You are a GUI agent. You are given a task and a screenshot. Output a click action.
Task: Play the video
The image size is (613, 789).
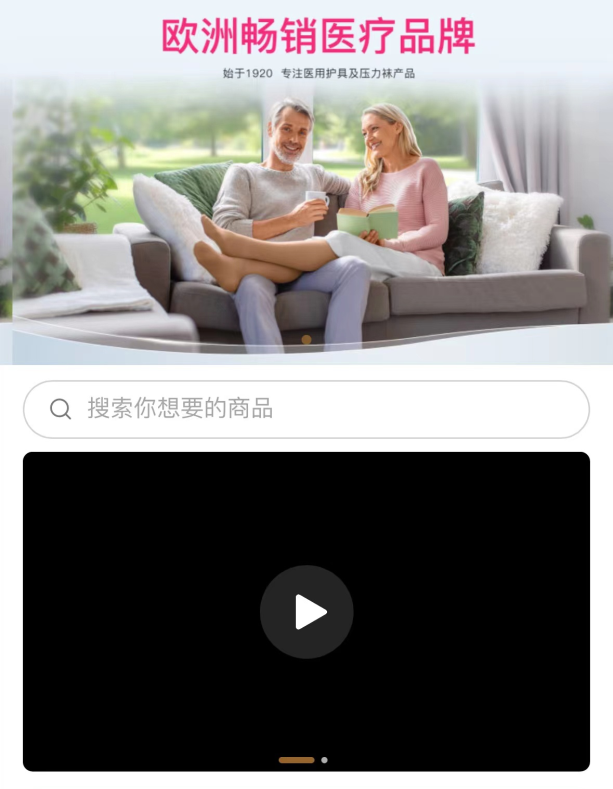(306, 612)
